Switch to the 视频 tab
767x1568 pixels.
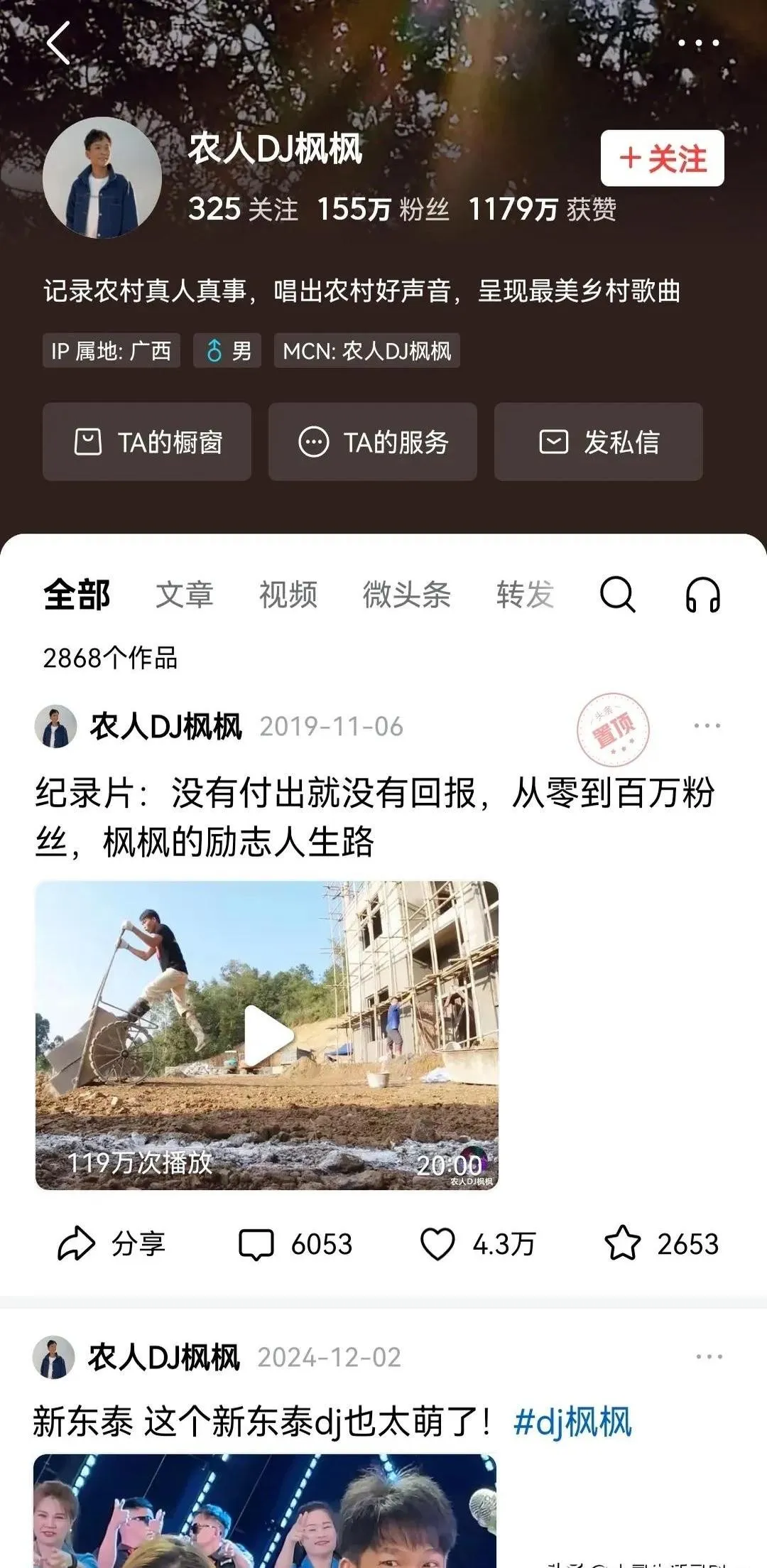click(x=288, y=595)
